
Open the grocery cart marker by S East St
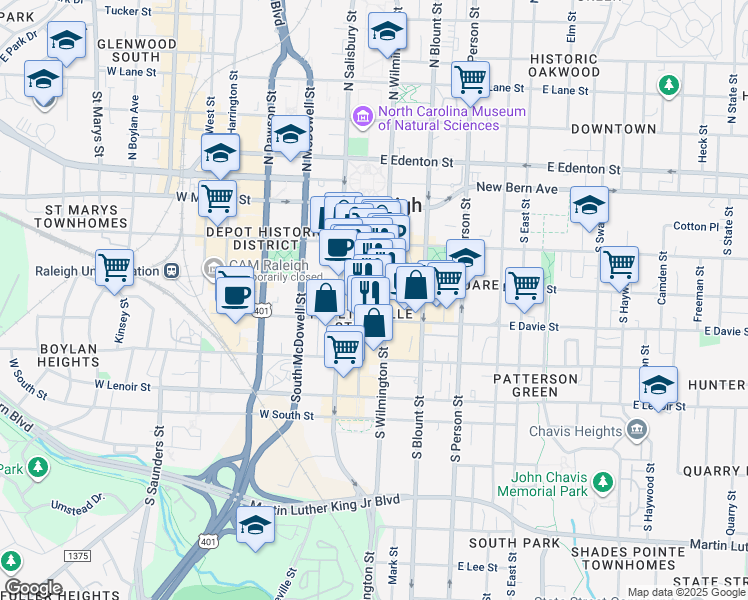[x=524, y=285]
